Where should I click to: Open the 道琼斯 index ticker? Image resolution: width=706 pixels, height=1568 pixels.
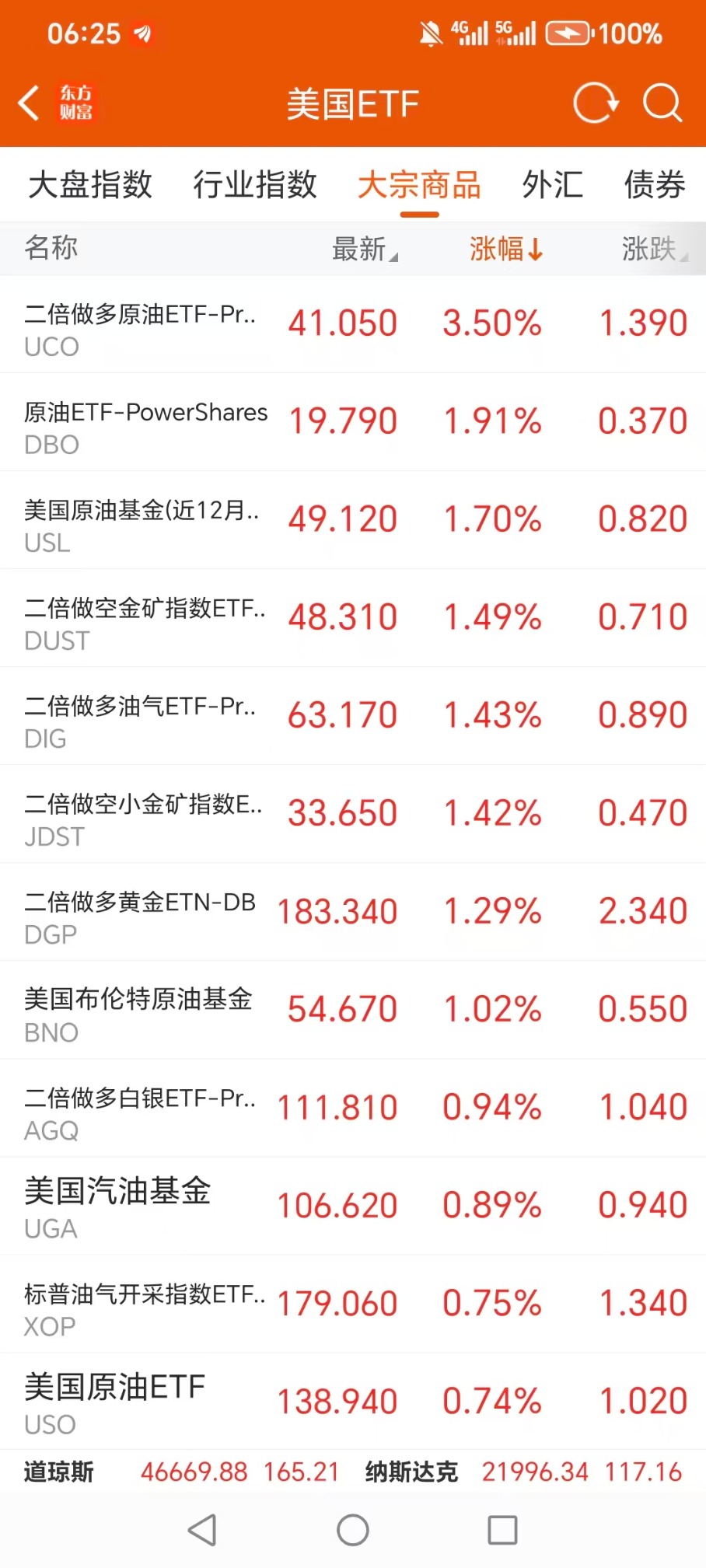tap(59, 1472)
